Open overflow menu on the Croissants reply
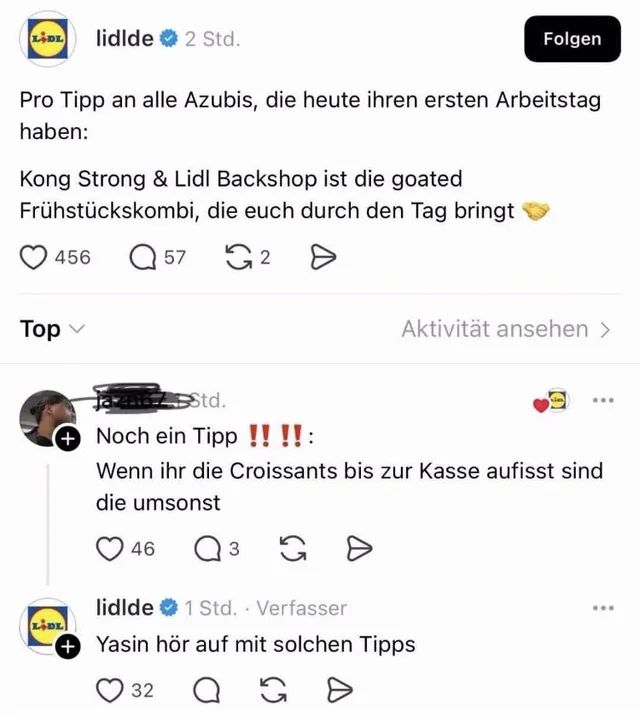The height and width of the screenshot is (717, 640). coord(603,401)
